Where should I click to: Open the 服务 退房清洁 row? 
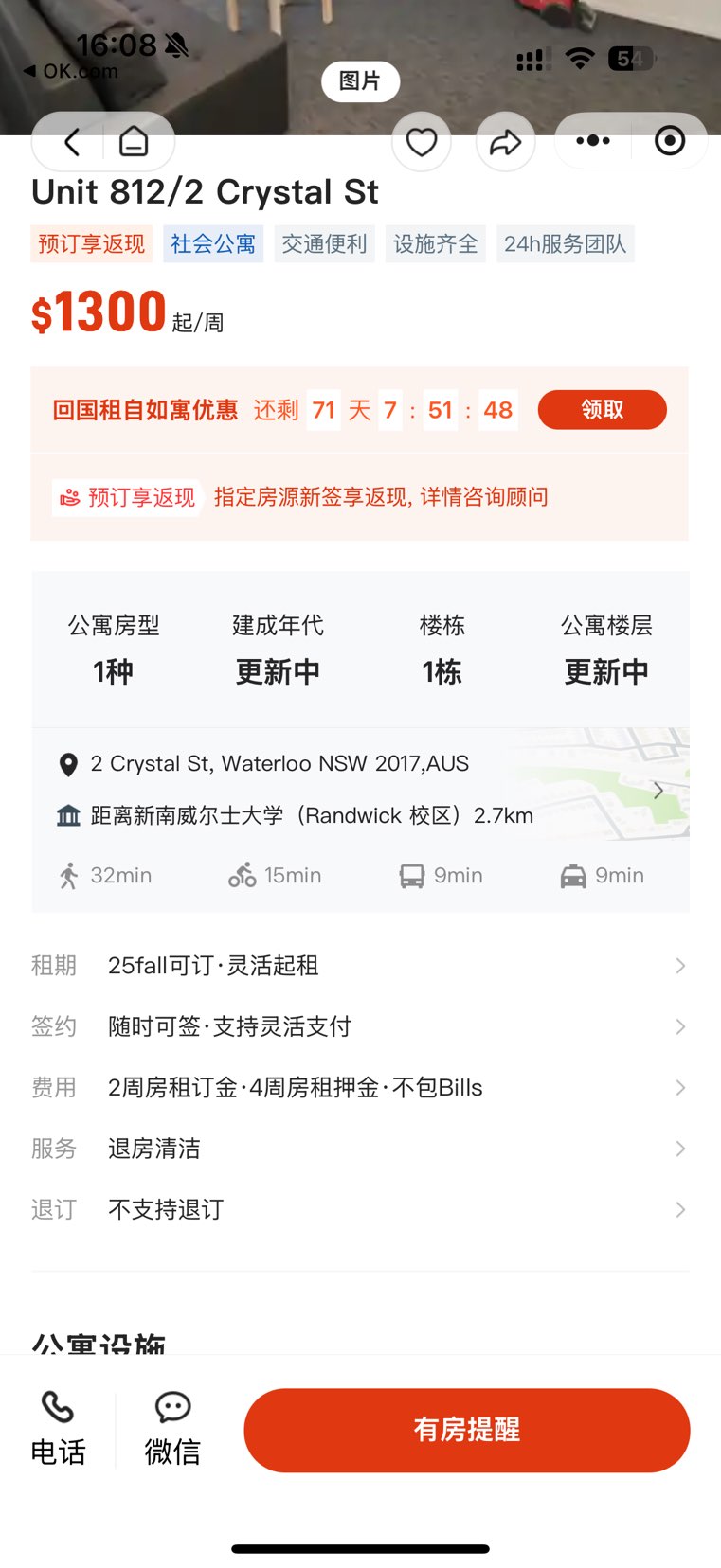(x=360, y=1149)
